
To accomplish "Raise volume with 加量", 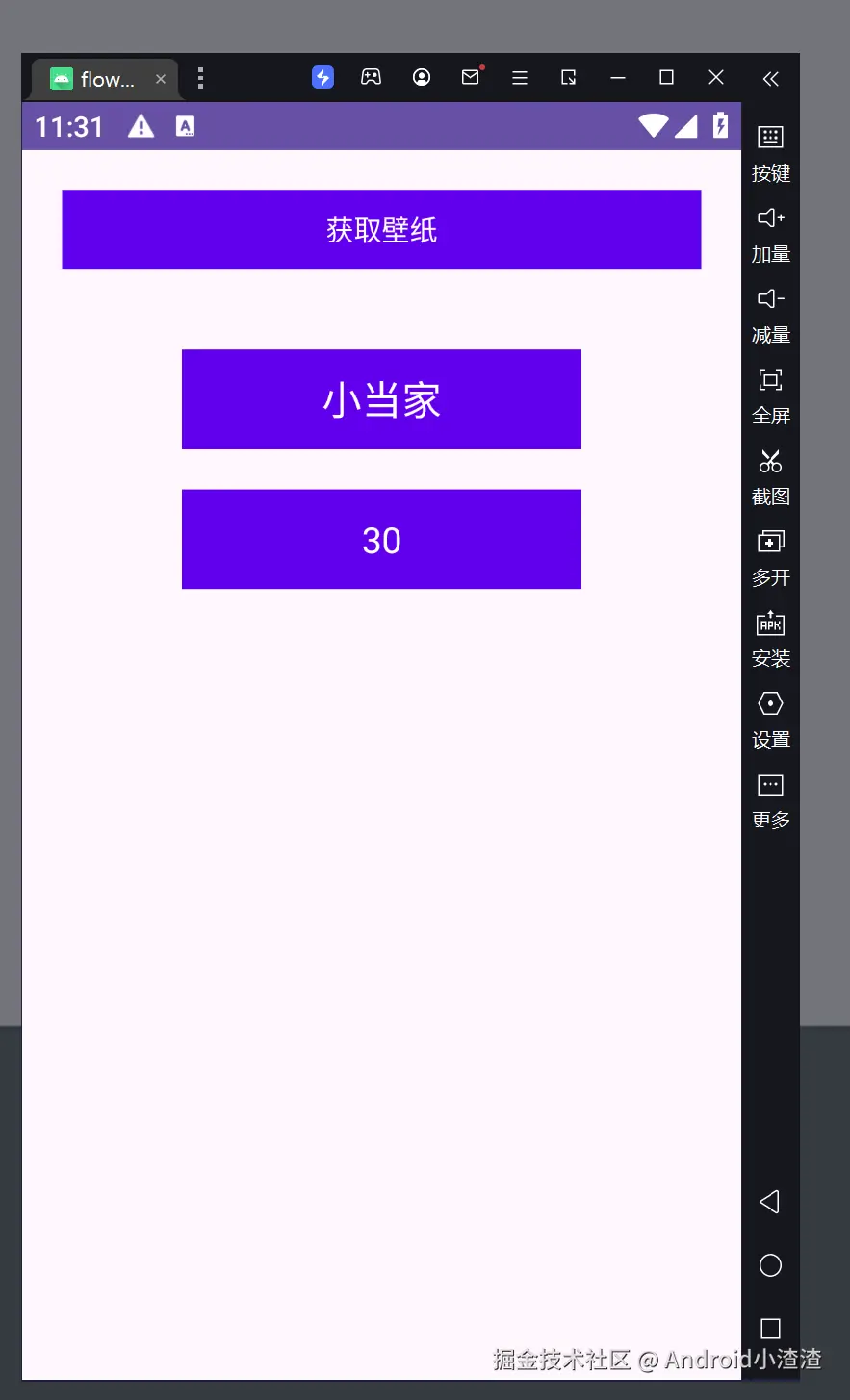I will pyautogui.click(x=770, y=234).
